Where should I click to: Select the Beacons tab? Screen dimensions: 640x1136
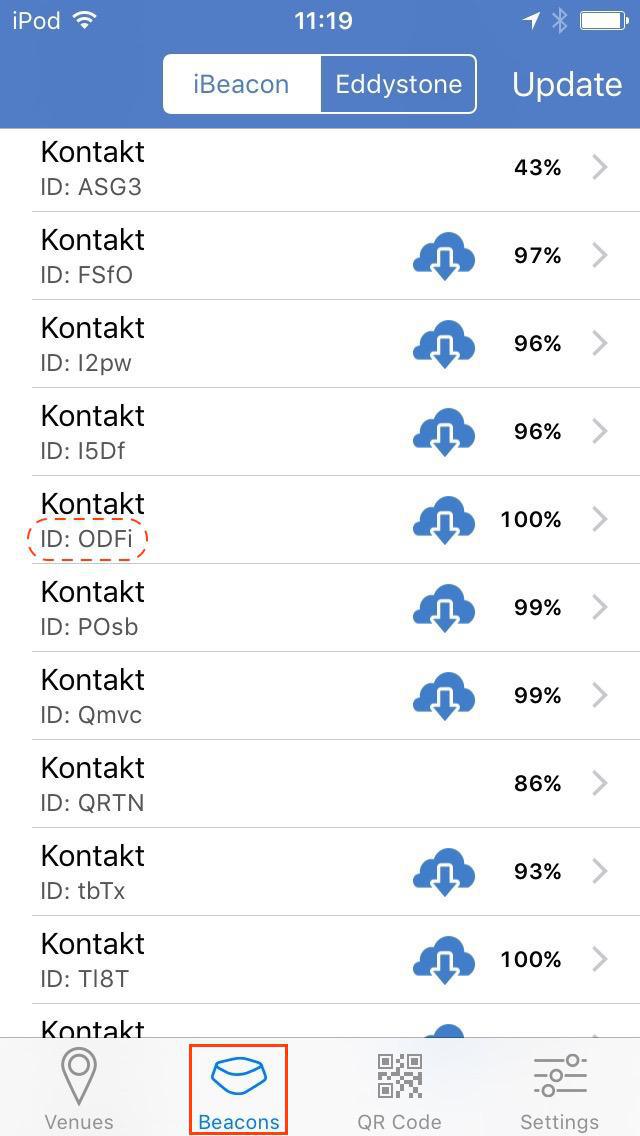click(239, 1090)
